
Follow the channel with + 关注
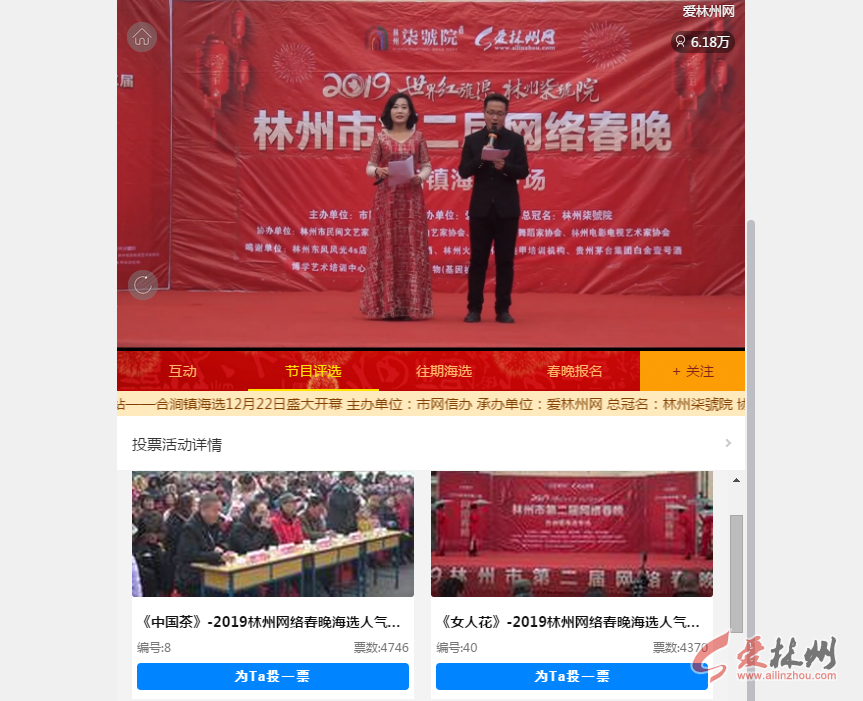point(692,371)
